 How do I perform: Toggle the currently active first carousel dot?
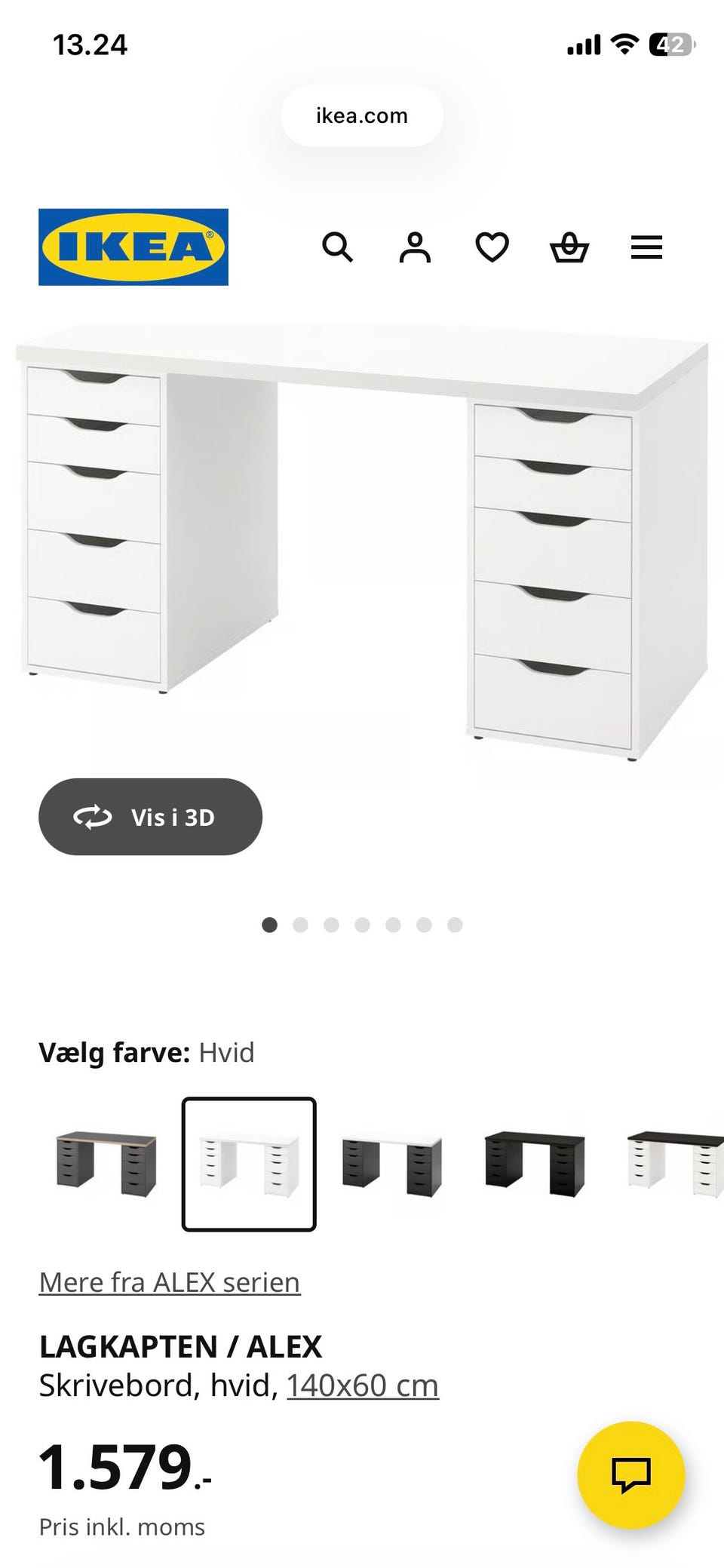269,923
